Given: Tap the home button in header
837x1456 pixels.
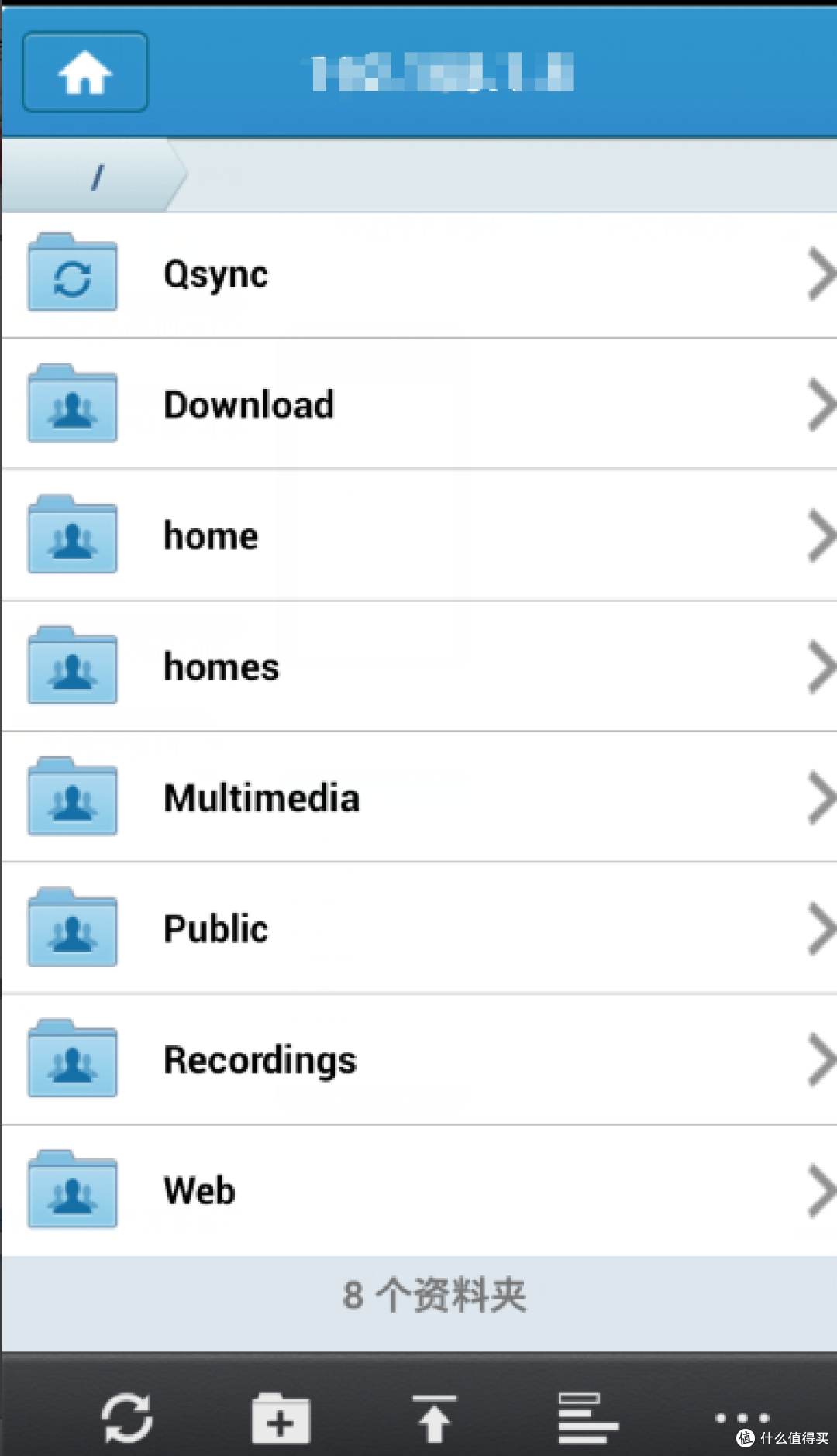Looking at the screenshot, I should [85, 72].
